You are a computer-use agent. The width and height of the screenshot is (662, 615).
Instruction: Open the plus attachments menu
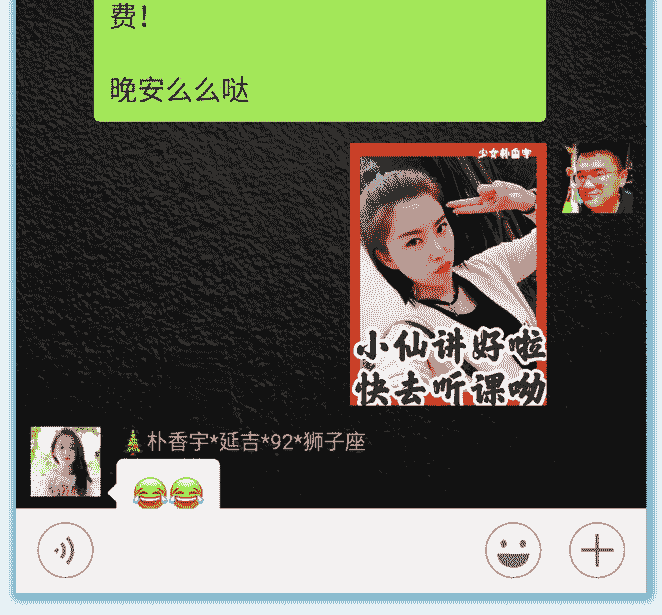(x=597, y=550)
